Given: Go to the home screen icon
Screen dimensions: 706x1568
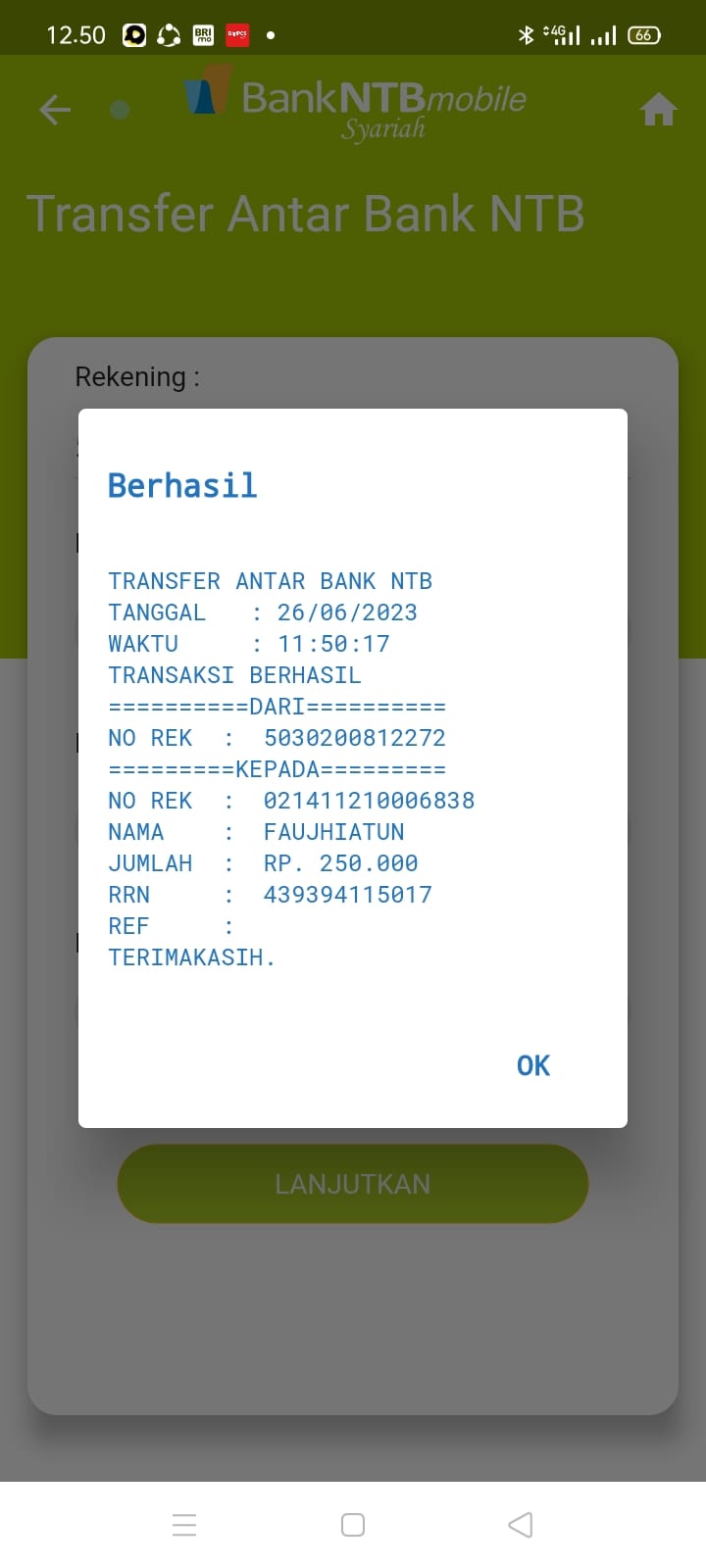Looking at the screenshot, I should pos(659,110).
